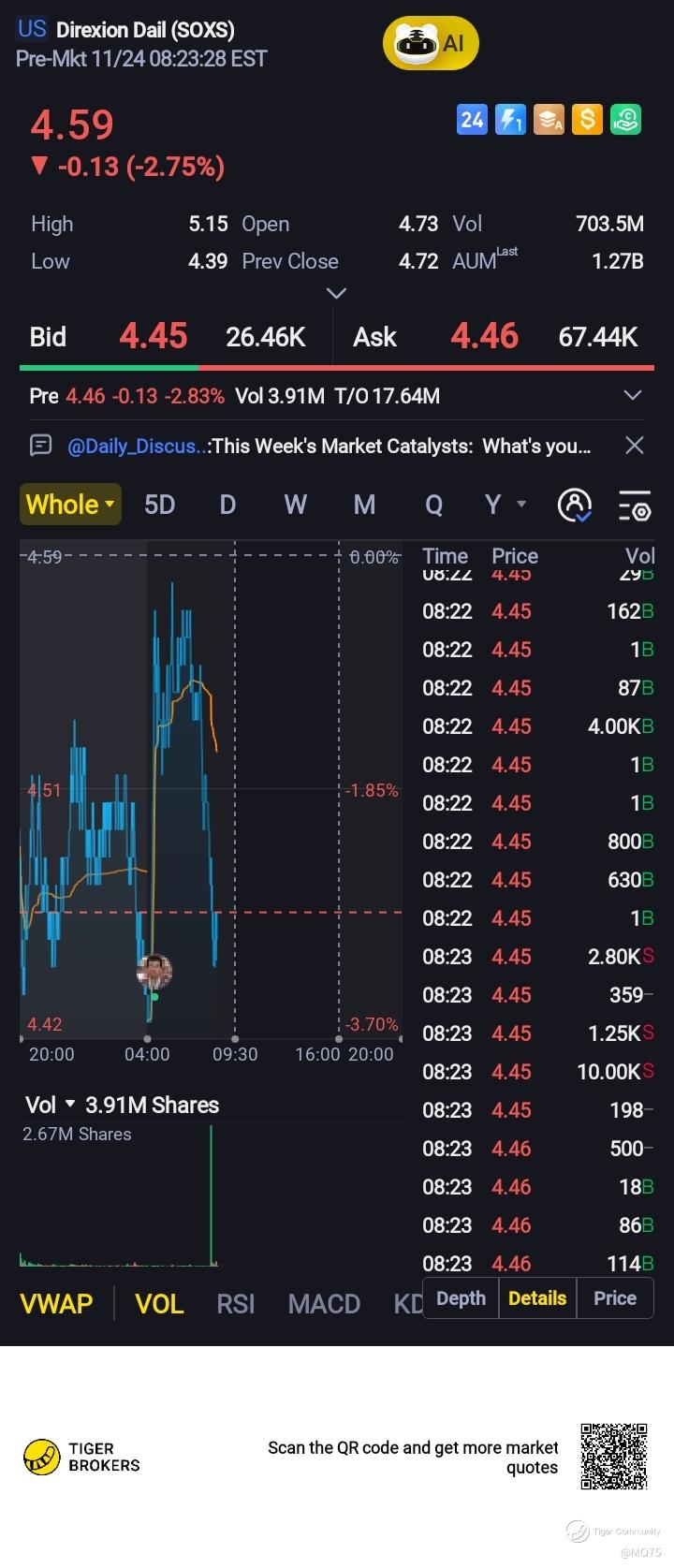Viewport: 674px width, 1568px height.
Task: Open the 24-hour trading icon
Action: pyautogui.click(x=472, y=120)
